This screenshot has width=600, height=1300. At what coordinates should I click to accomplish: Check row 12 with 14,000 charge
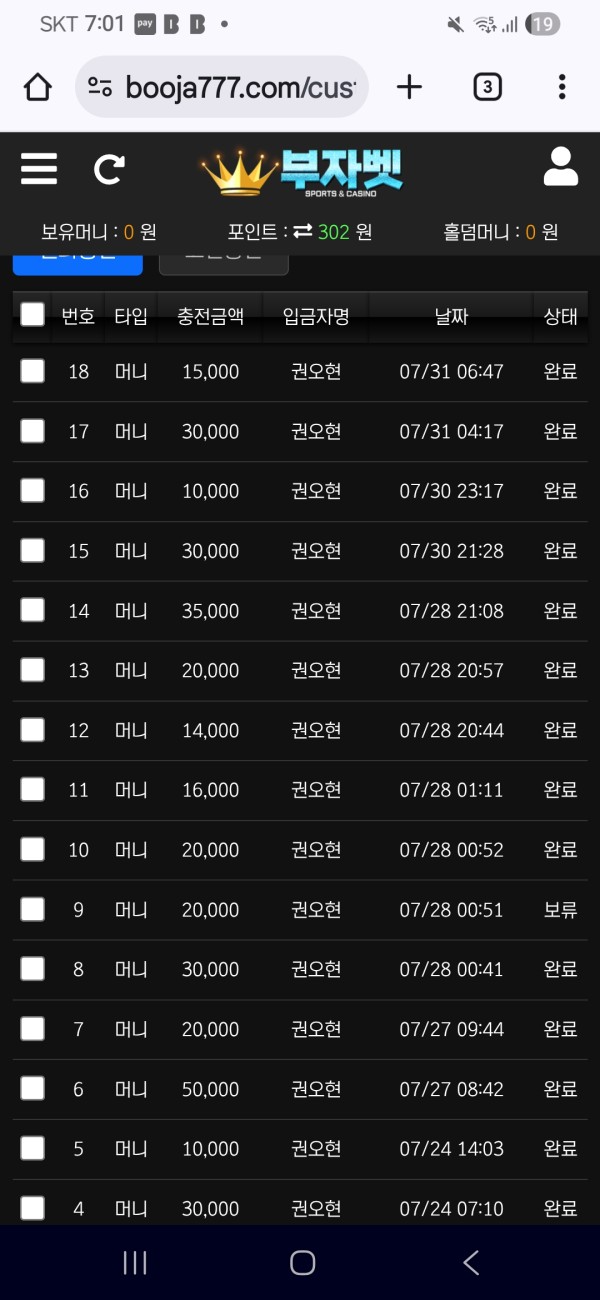tap(33, 730)
